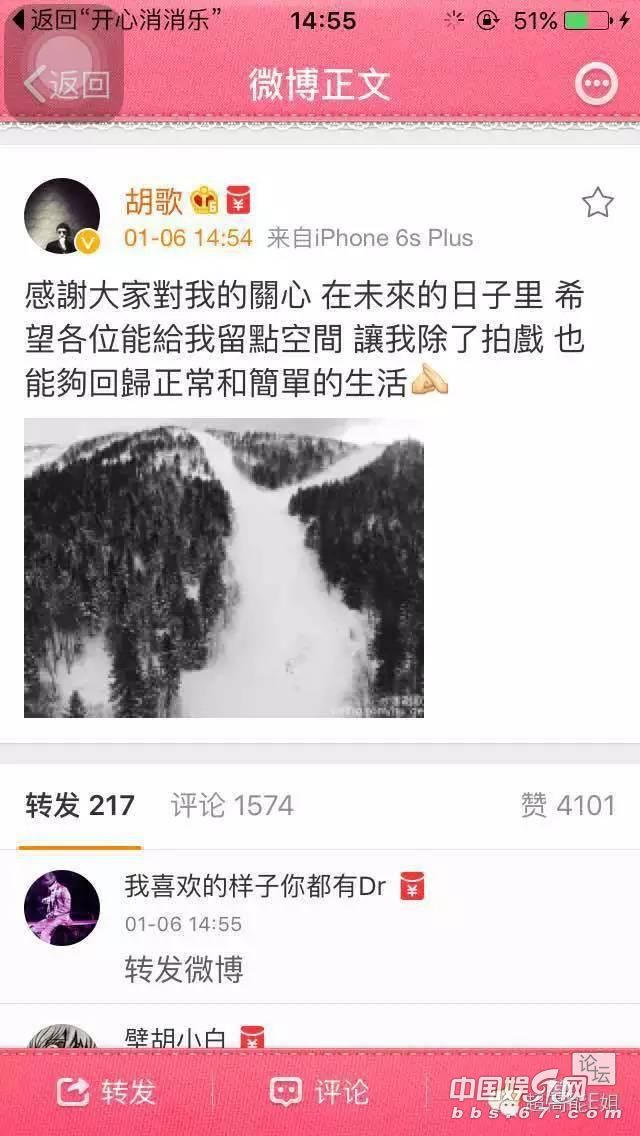View the 赞 4101 likes list
640x1136 pixels.
click(568, 805)
